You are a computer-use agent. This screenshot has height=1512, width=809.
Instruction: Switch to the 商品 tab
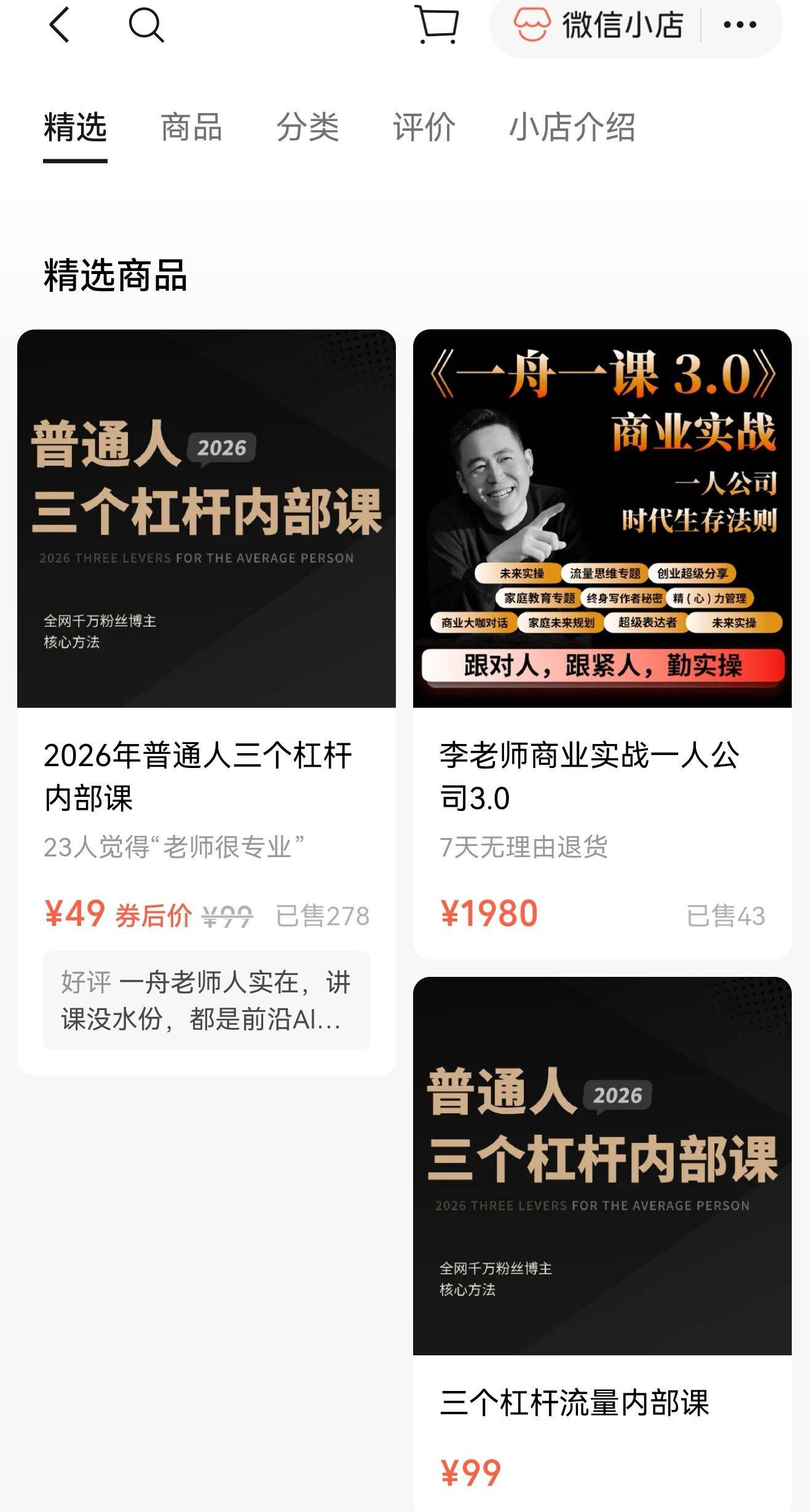pyautogui.click(x=191, y=128)
